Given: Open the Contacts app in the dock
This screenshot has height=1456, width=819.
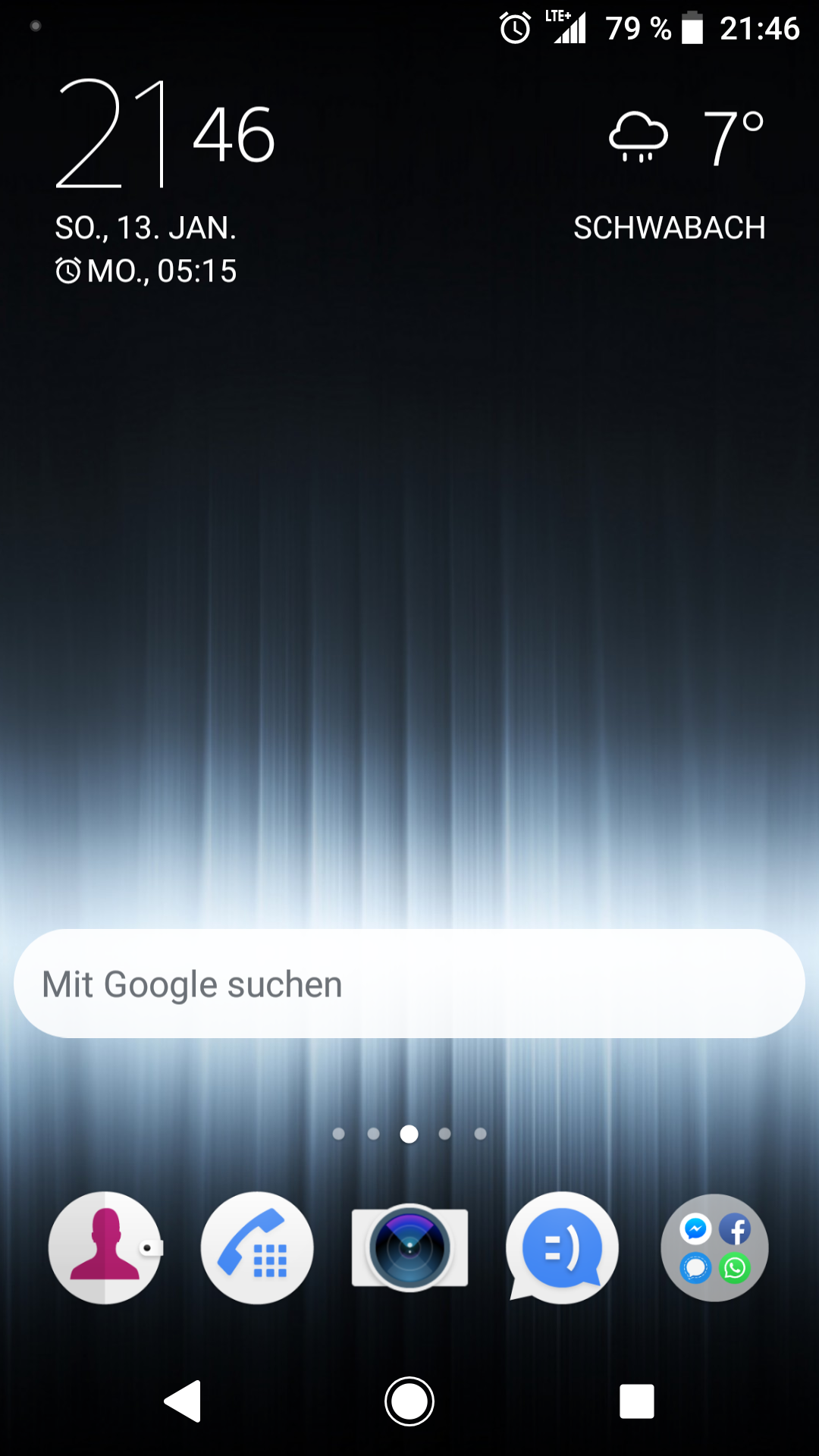Looking at the screenshot, I should (105, 1248).
